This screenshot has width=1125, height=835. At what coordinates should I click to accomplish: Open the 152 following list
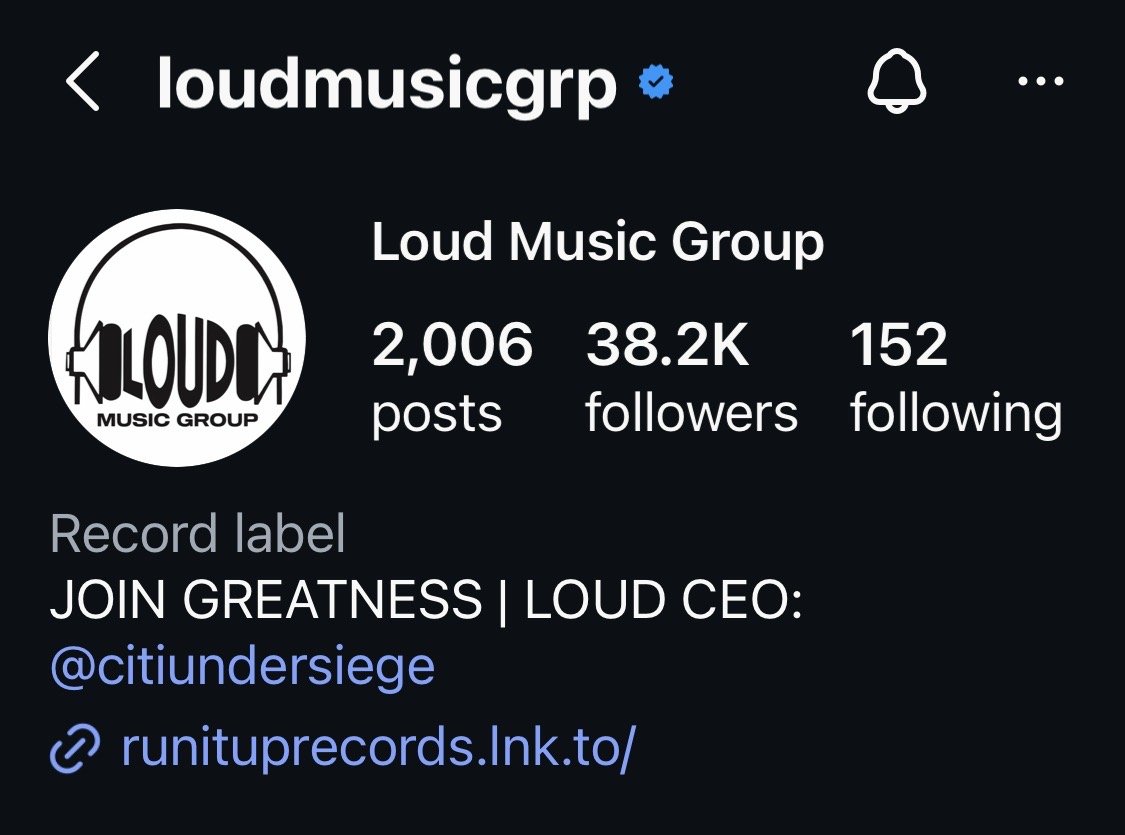(x=956, y=377)
